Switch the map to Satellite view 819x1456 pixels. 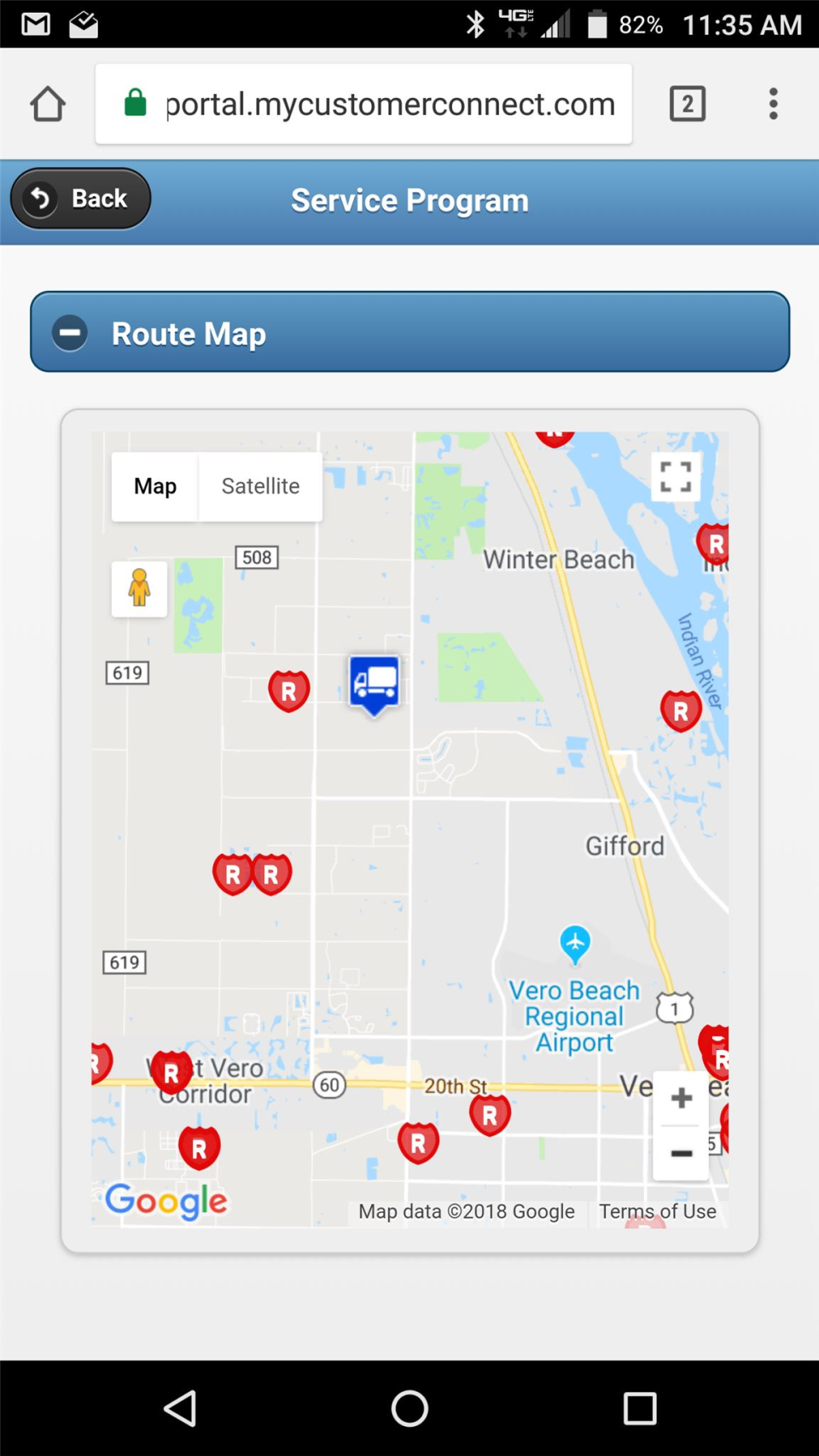(x=260, y=486)
